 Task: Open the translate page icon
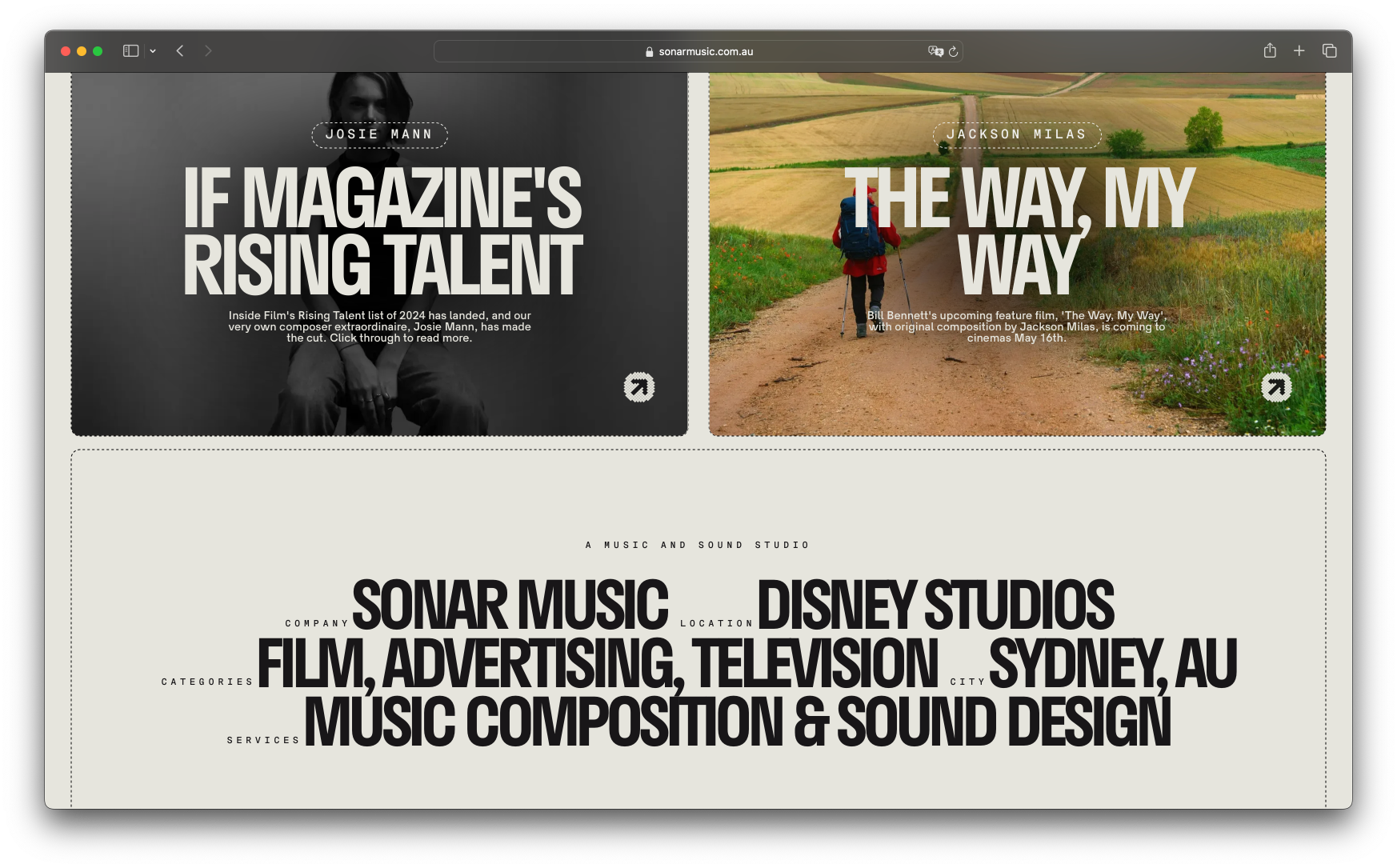[x=935, y=51]
